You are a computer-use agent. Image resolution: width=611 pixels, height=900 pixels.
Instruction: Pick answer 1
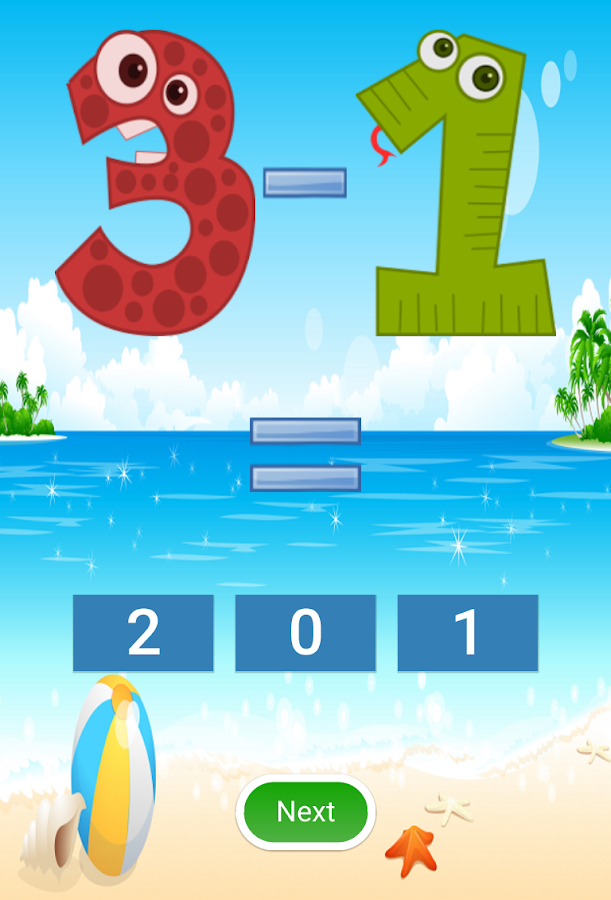coord(467,633)
